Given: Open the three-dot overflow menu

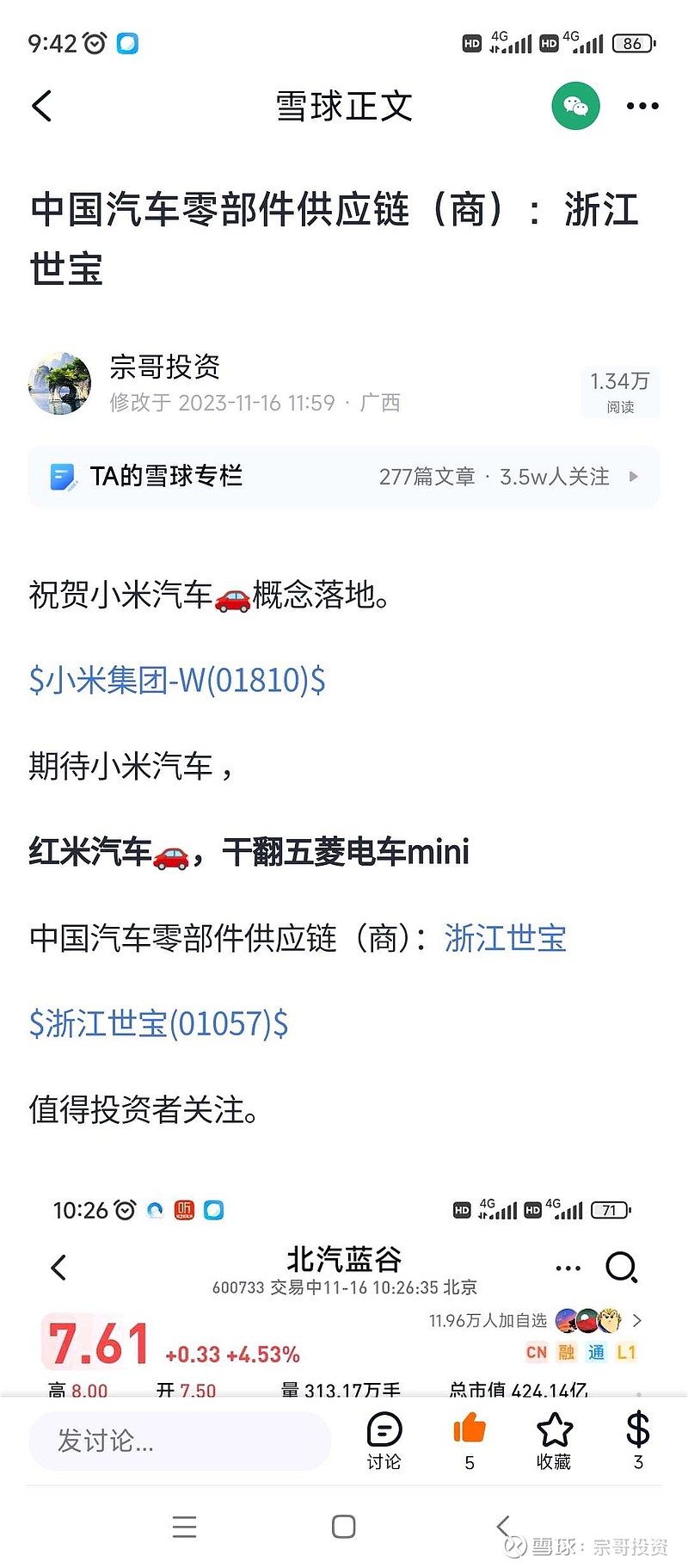Looking at the screenshot, I should pyautogui.click(x=642, y=106).
